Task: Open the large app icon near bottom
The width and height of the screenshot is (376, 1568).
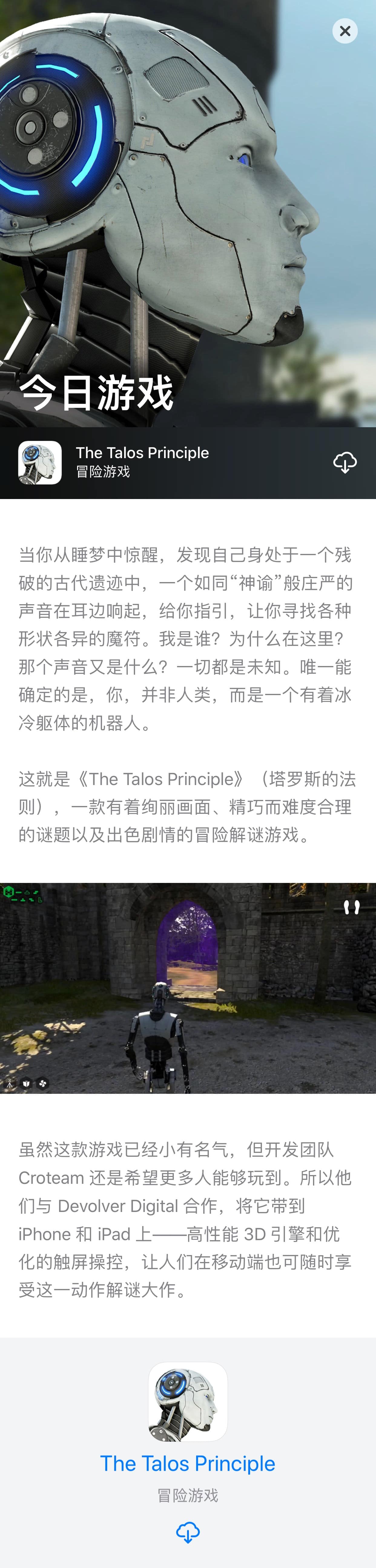Action: tap(187, 1401)
